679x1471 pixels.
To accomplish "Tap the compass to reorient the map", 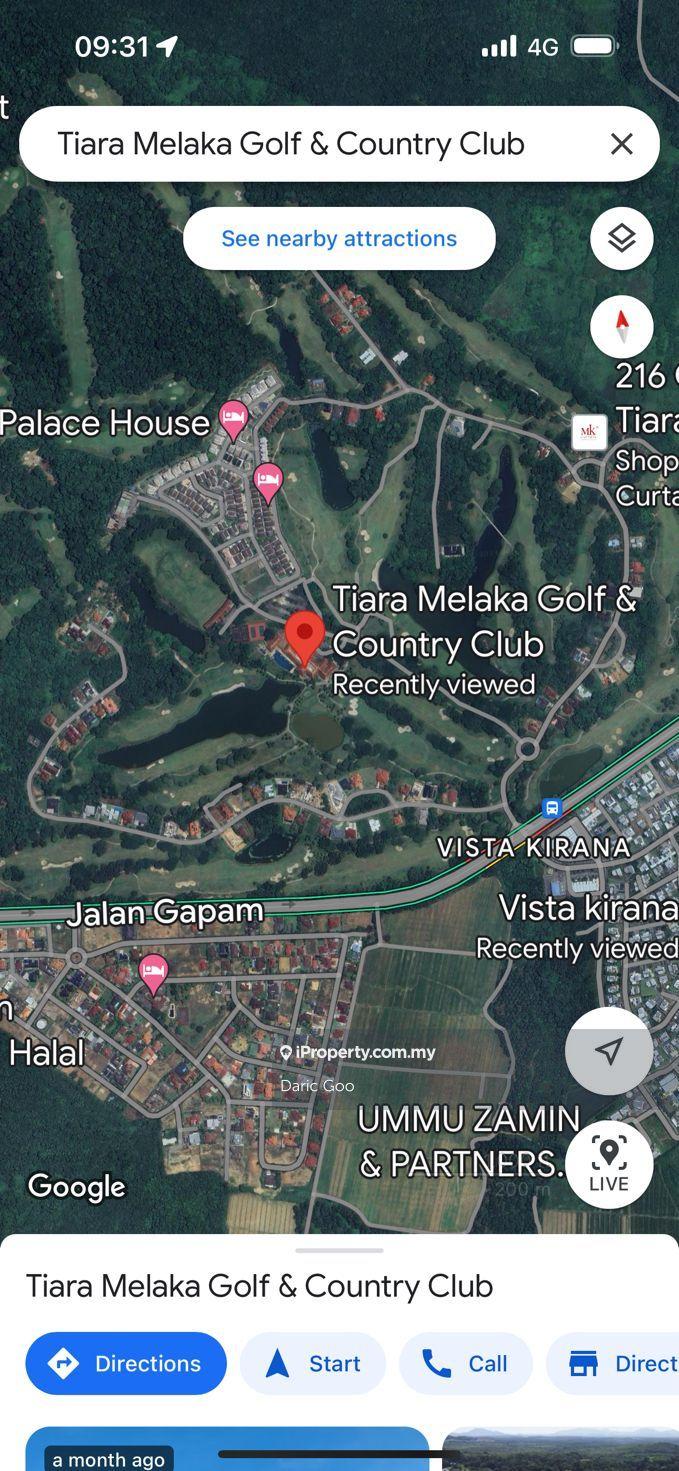I will pyautogui.click(x=621, y=327).
